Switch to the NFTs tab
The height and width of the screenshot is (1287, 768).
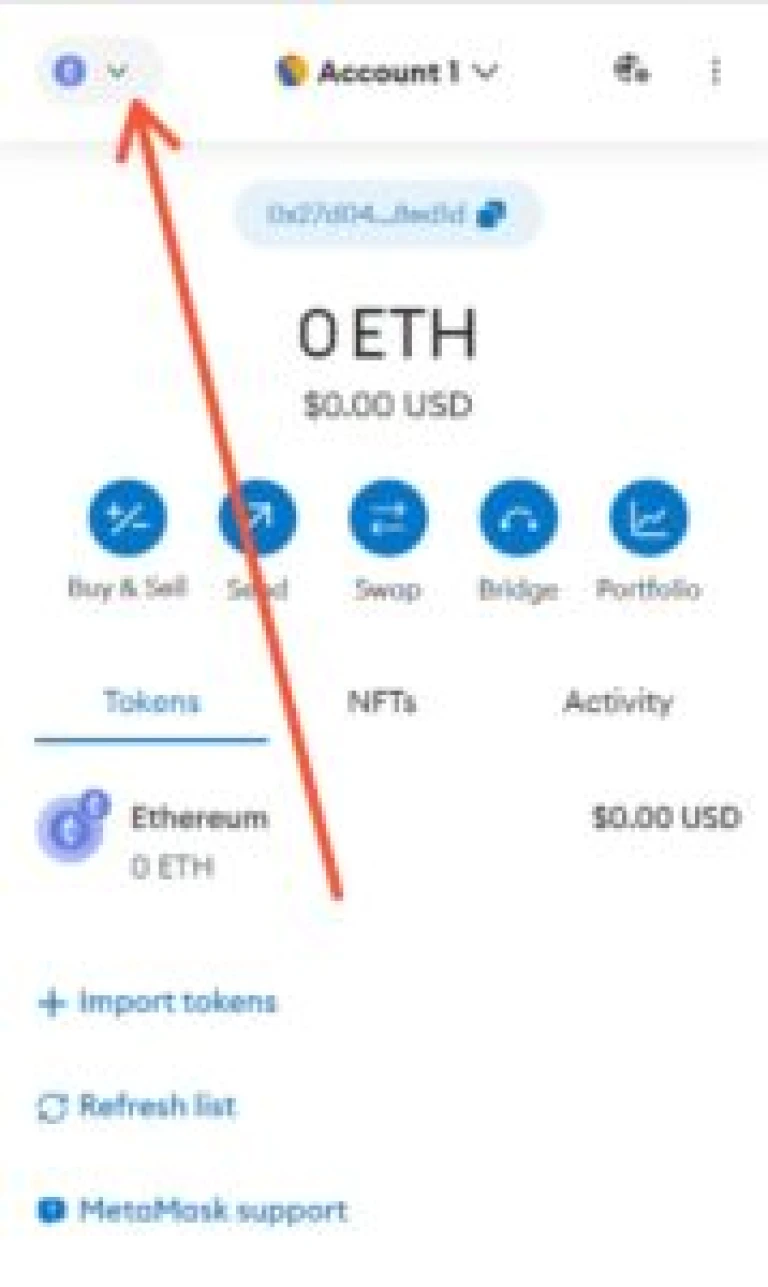click(381, 702)
